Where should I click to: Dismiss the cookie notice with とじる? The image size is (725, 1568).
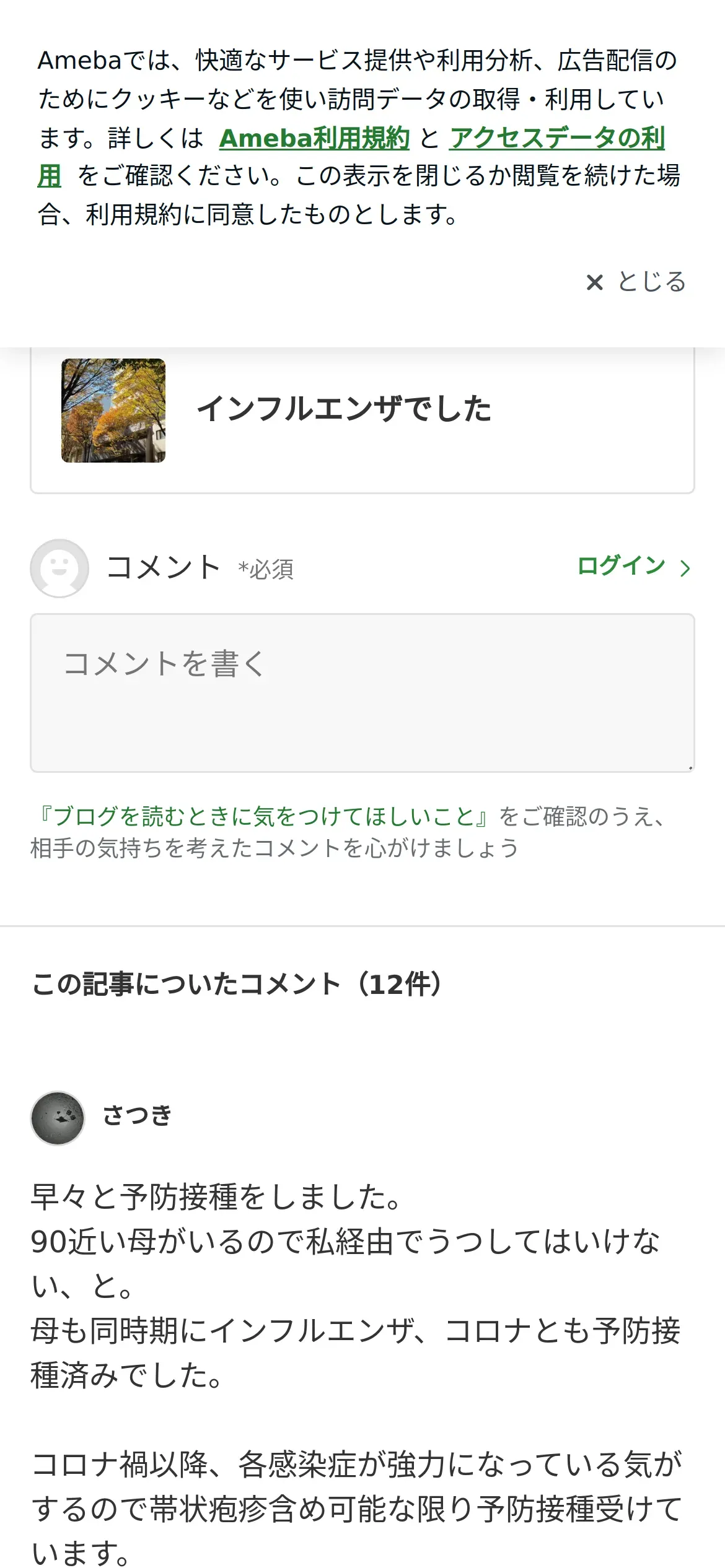636,282
